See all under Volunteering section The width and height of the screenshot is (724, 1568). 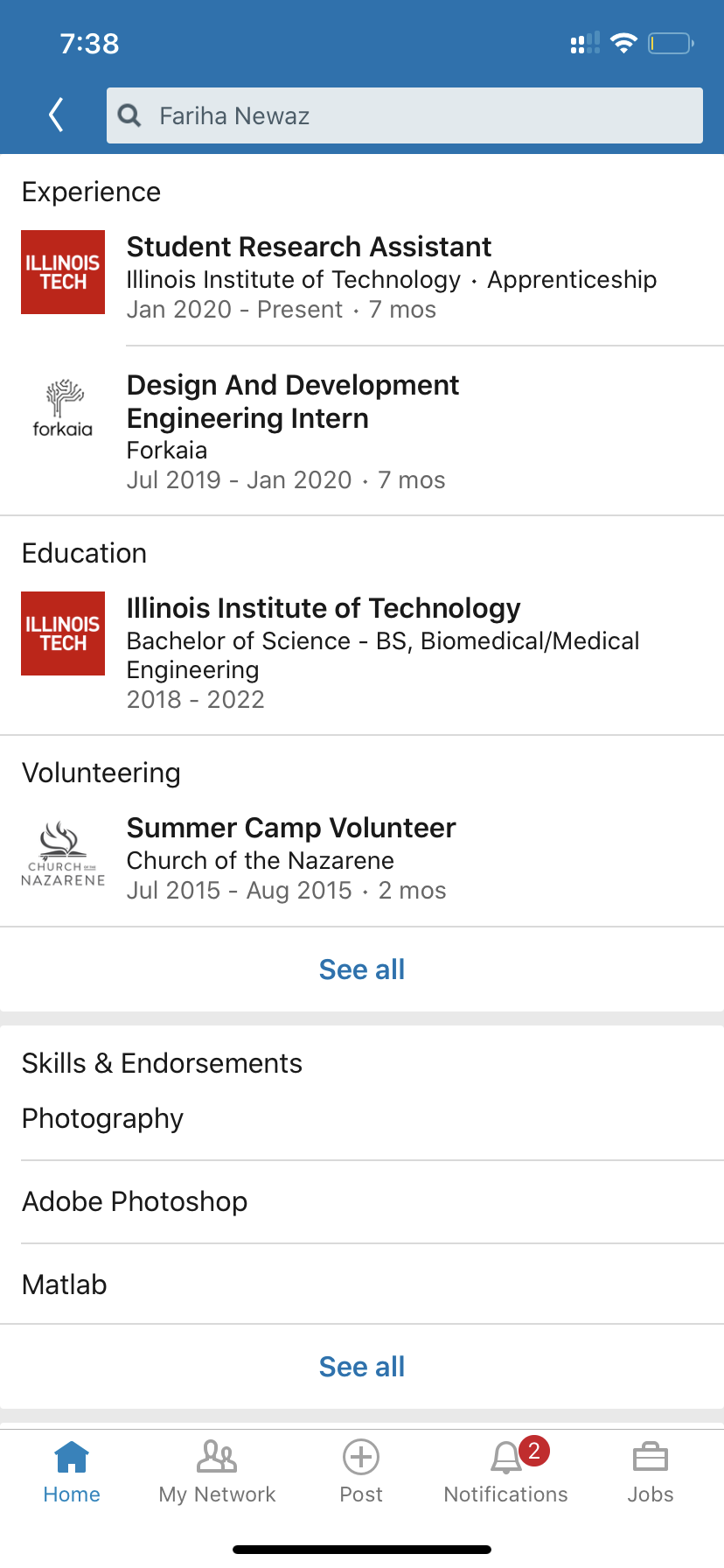pos(361,969)
